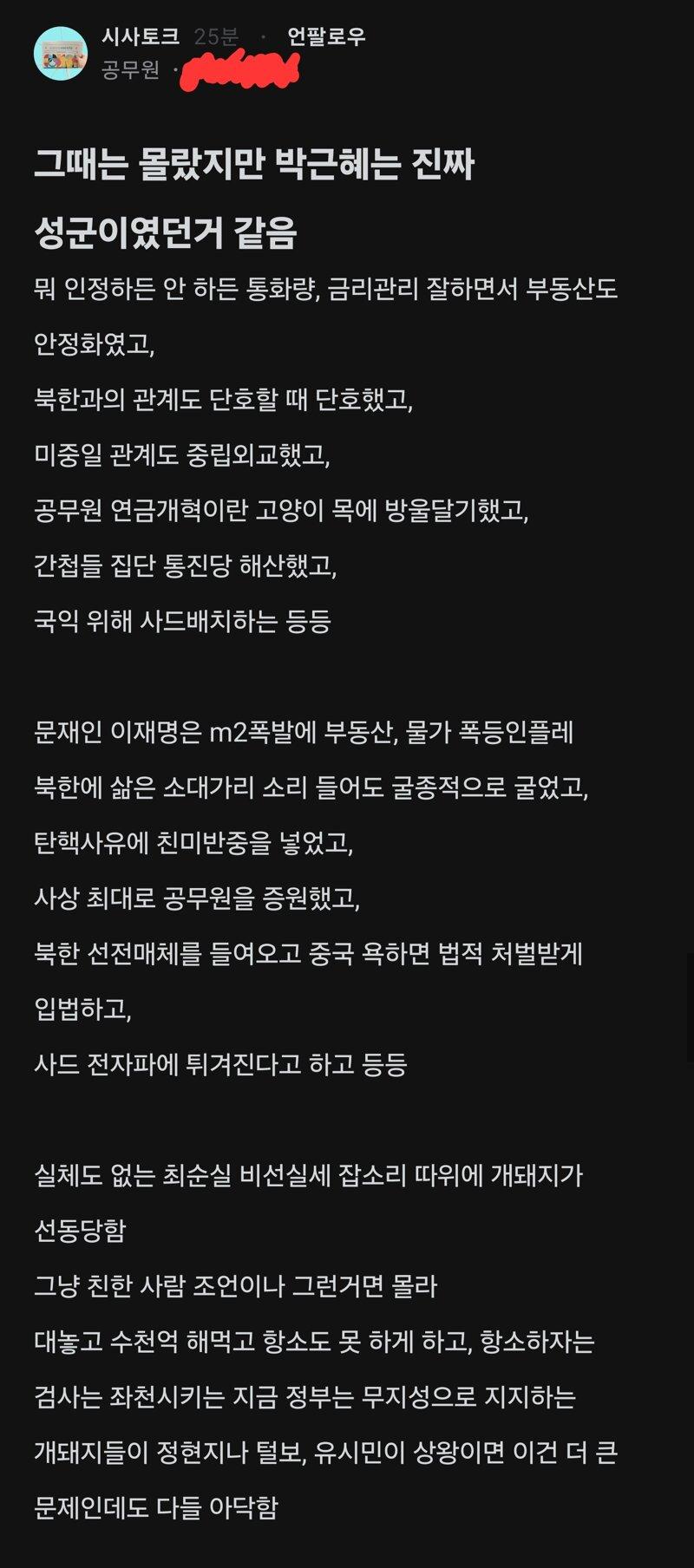
Task: Tap the 언팔로우 button
Action: [x=326, y=36]
